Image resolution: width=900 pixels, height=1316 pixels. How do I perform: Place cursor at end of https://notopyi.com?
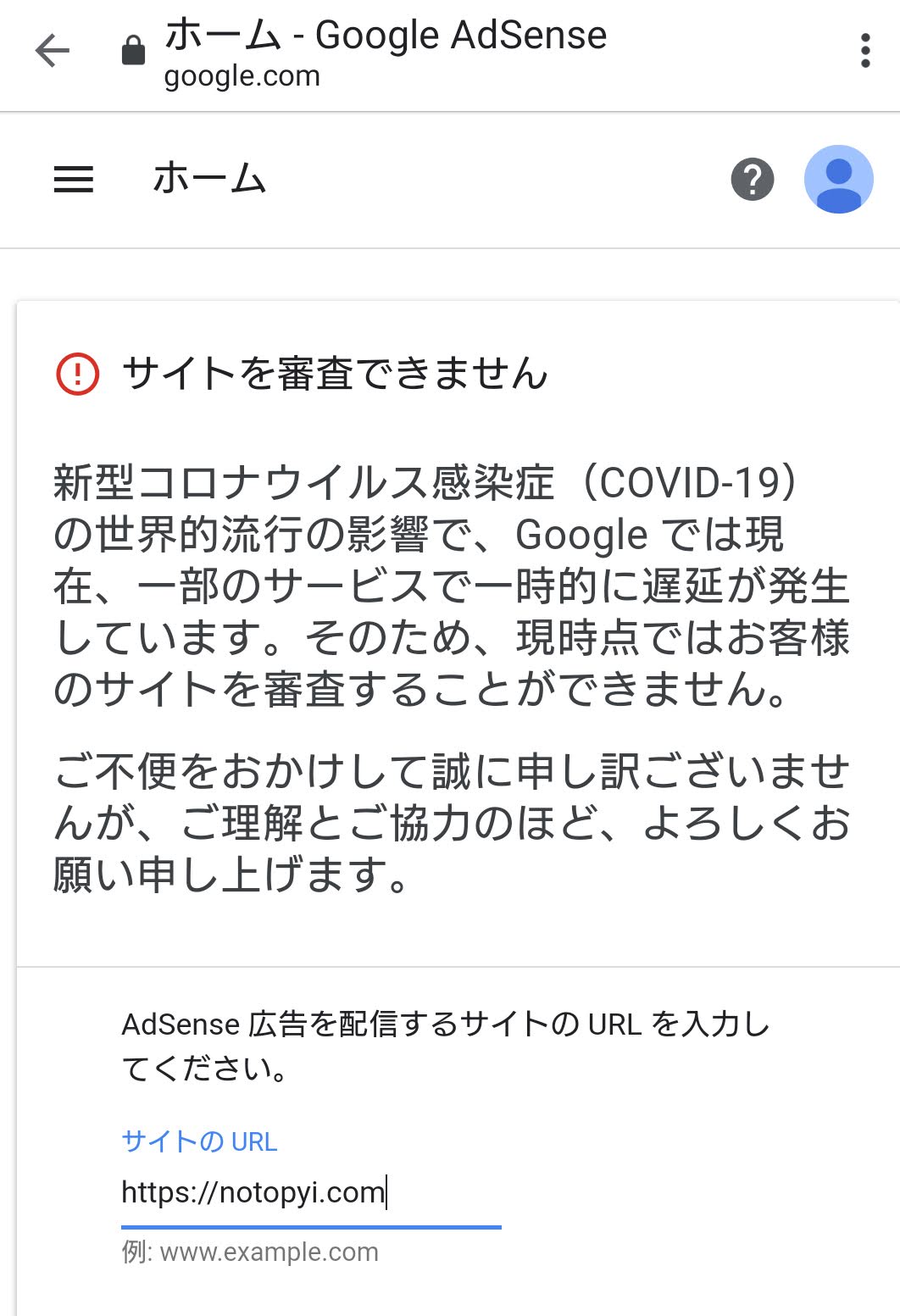point(391,1195)
